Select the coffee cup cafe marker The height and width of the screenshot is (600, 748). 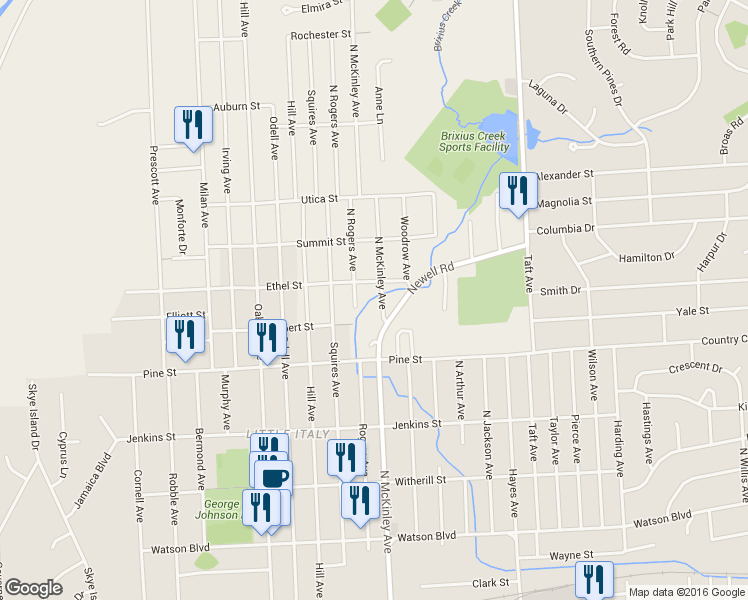click(x=273, y=477)
